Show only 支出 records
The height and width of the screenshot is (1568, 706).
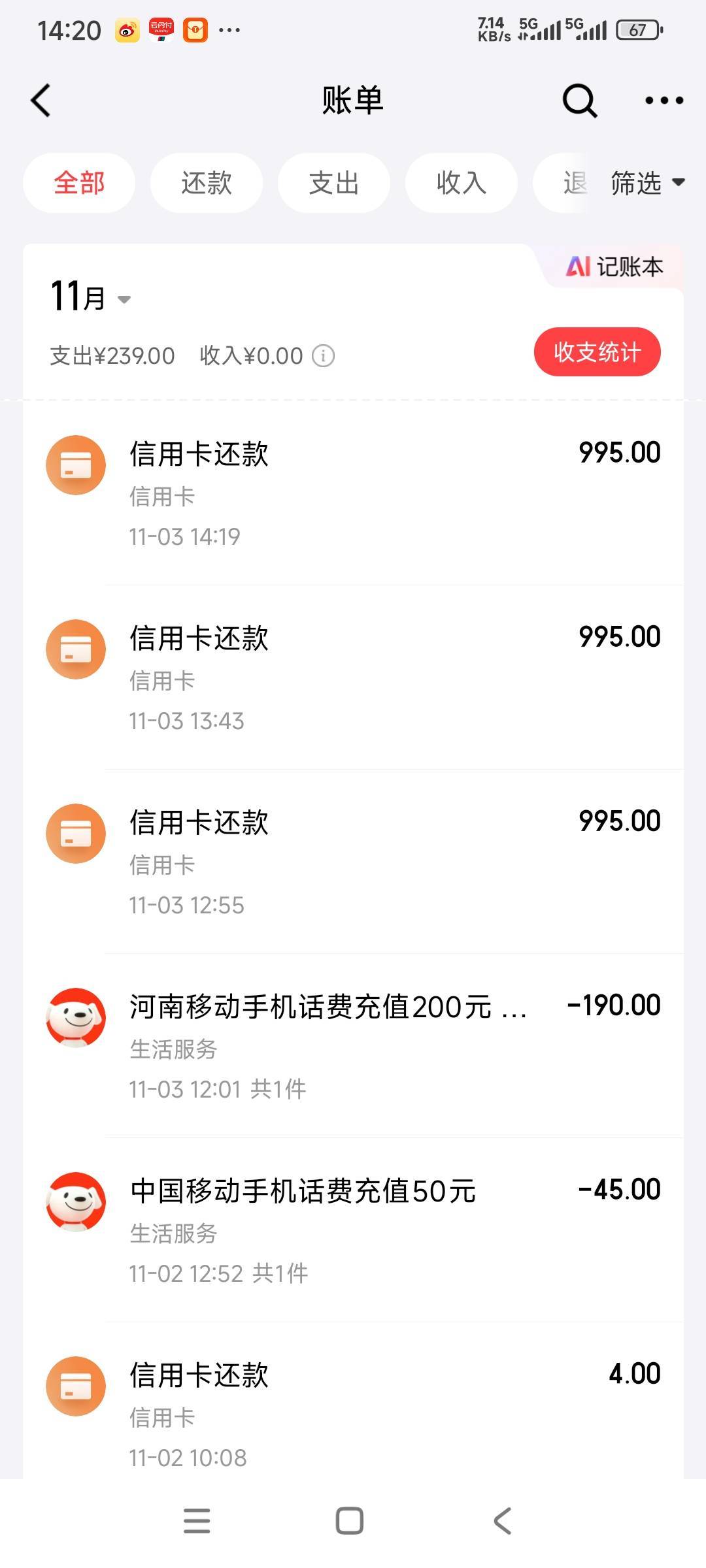click(x=334, y=183)
